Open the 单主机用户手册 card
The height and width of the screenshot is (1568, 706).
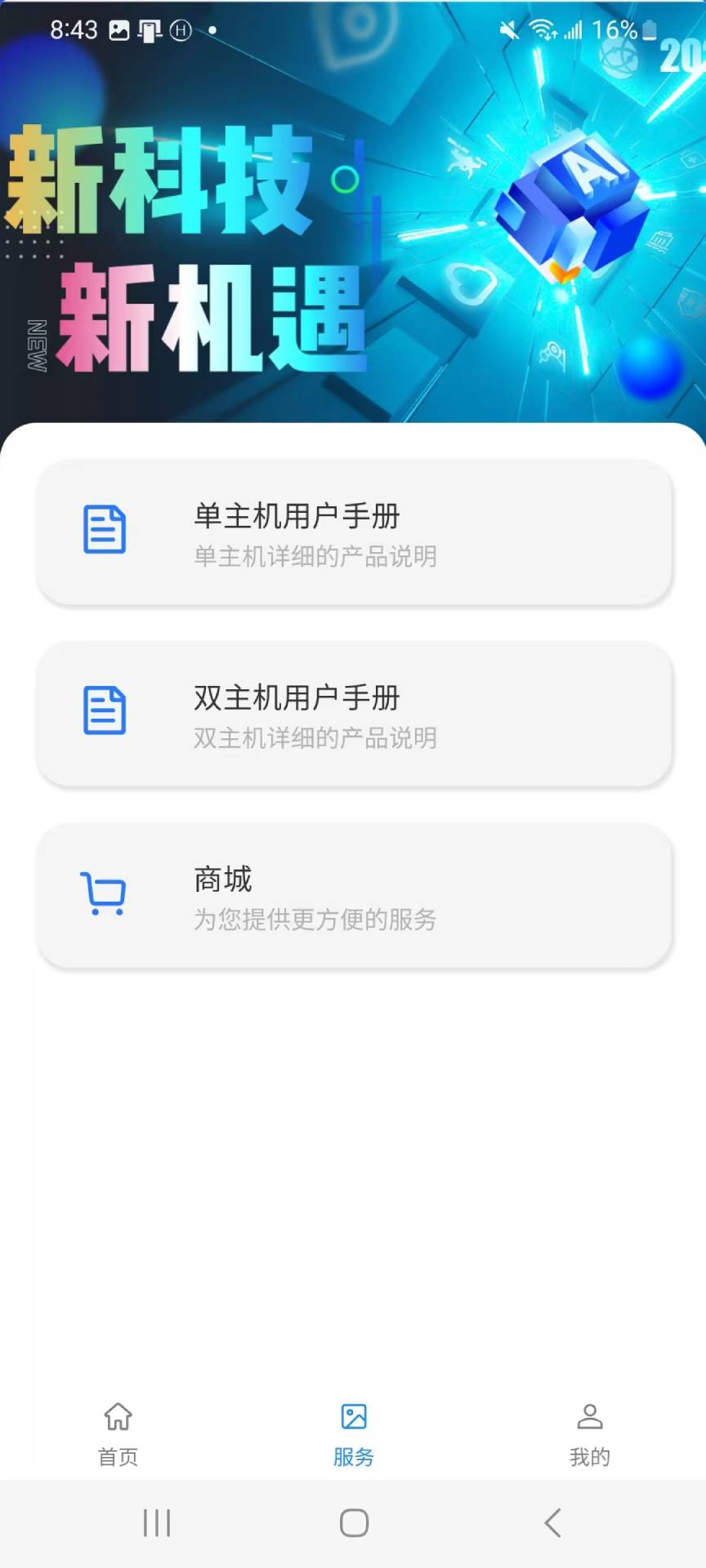pyautogui.click(x=353, y=532)
